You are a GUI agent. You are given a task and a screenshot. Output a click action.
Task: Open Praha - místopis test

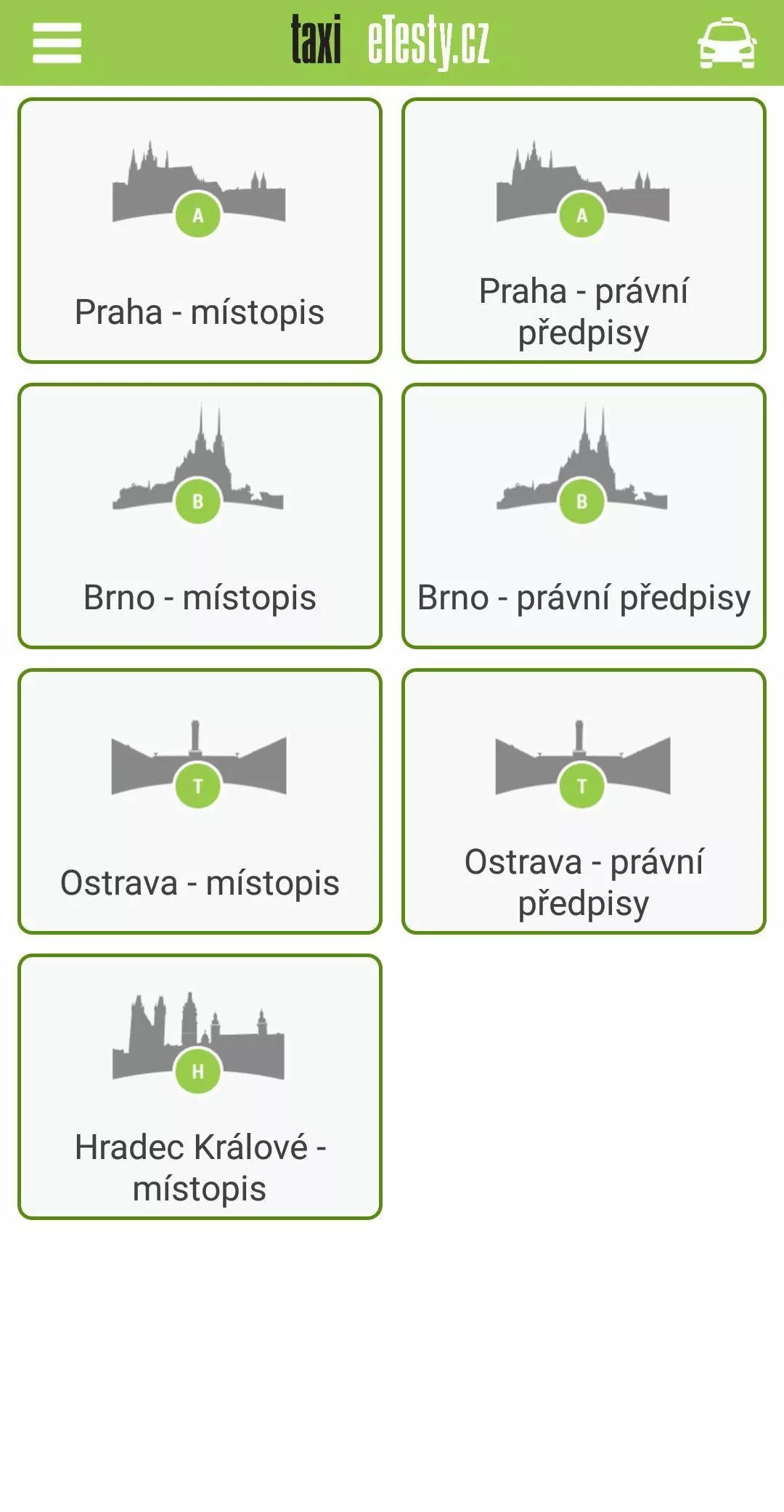[200, 230]
